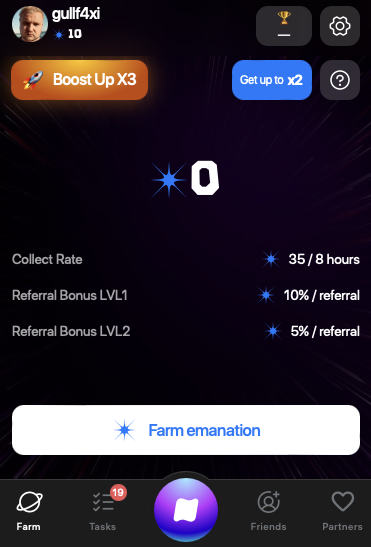Open the settings gear

pos(340,26)
